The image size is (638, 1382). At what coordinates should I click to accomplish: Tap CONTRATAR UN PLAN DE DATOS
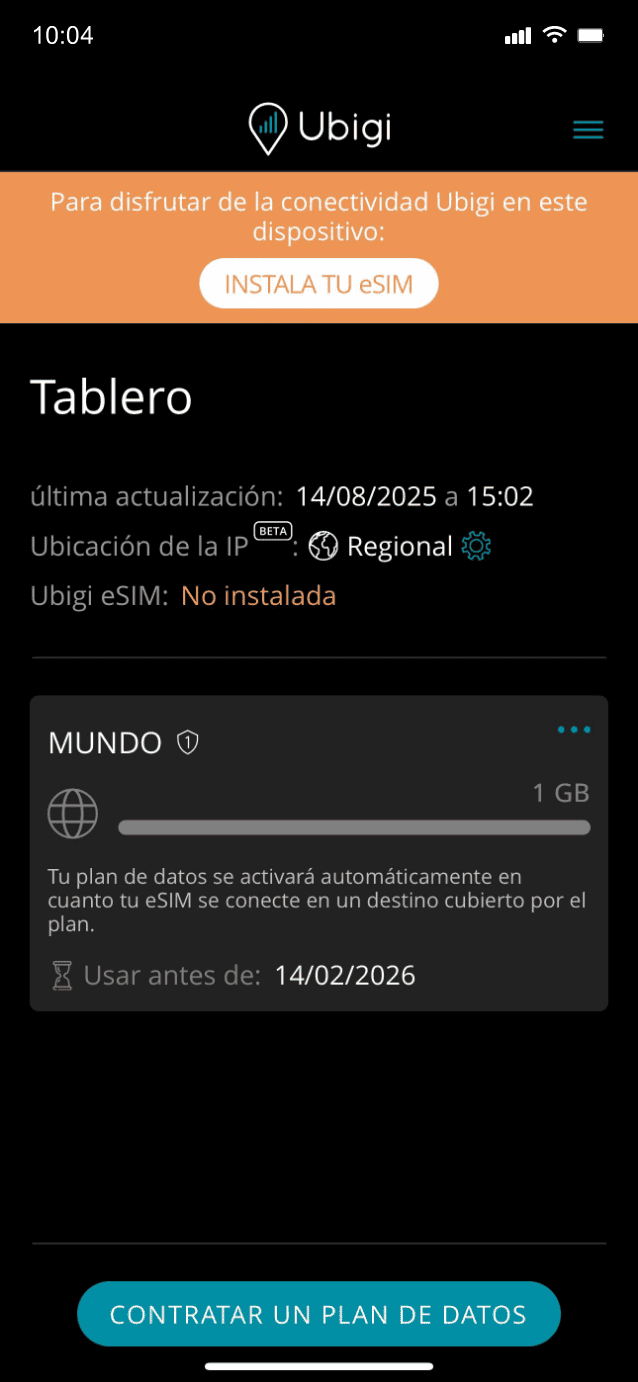click(x=318, y=1314)
